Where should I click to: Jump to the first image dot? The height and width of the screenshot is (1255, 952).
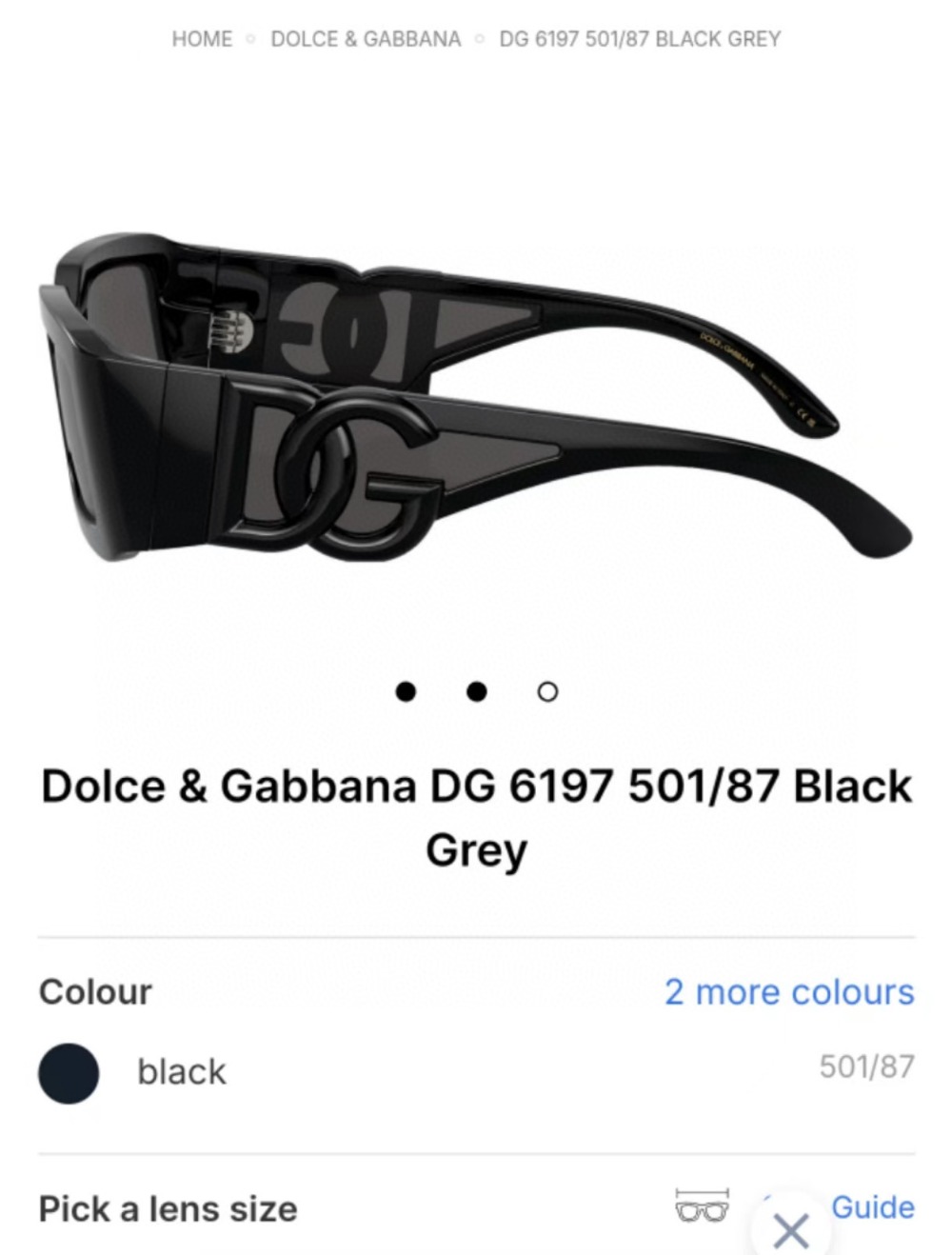click(x=406, y=691)
